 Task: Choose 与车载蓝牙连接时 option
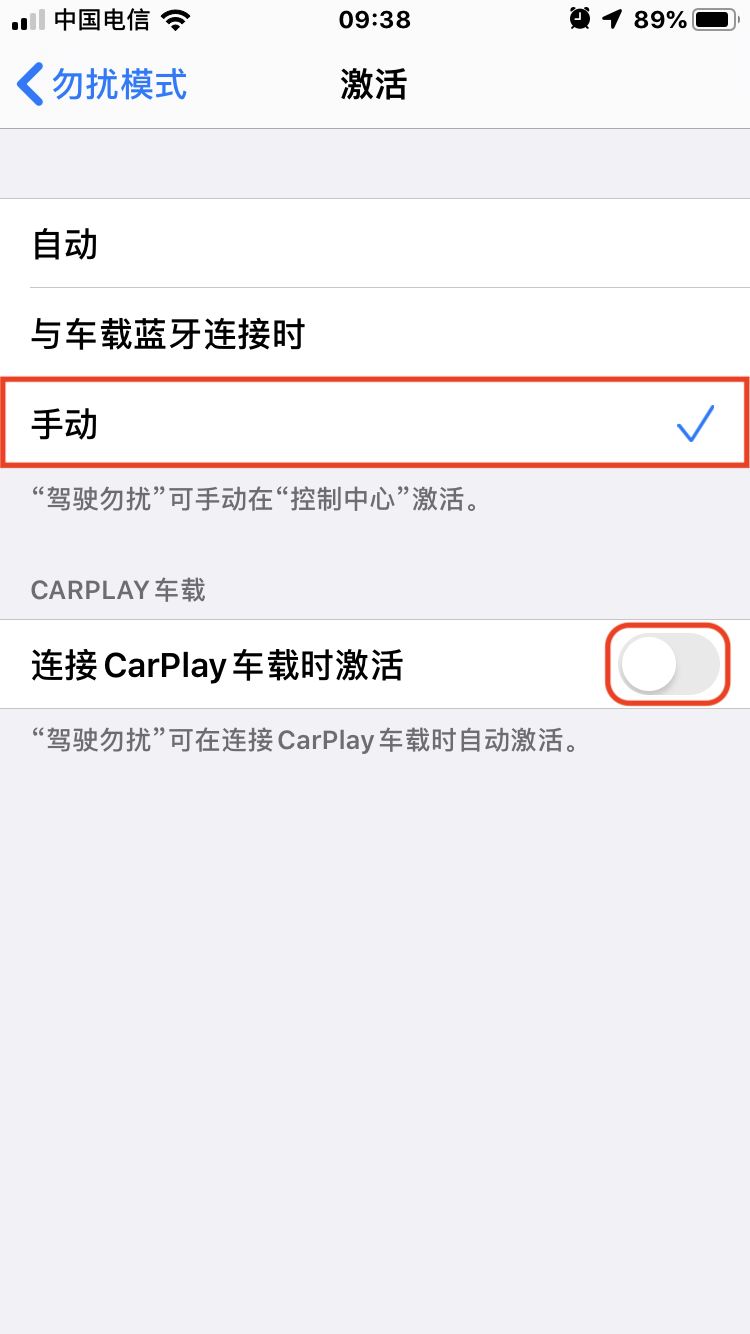tap(375, 334)
